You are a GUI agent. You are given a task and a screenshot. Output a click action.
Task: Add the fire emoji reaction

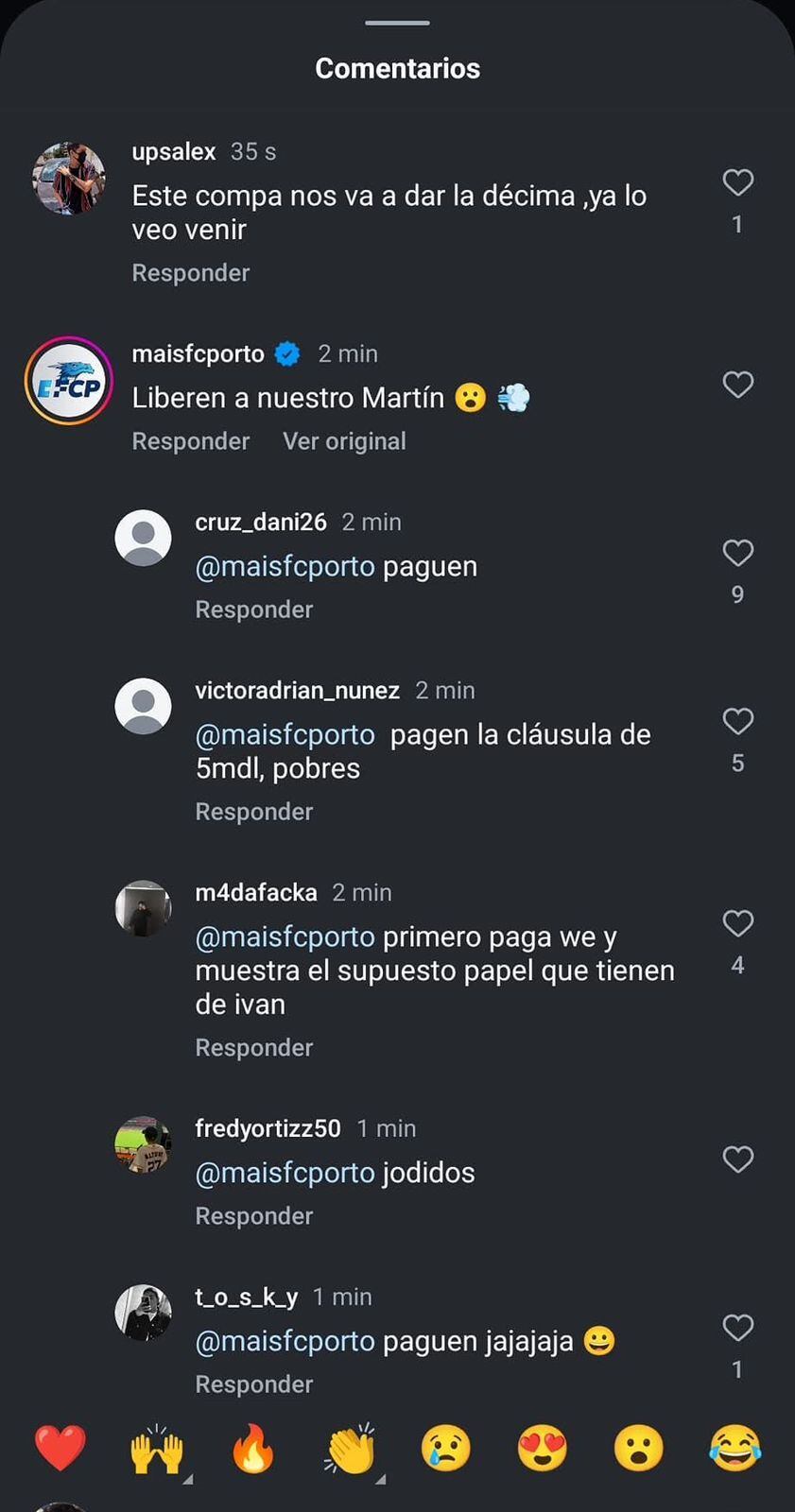[x=252, y=1449]
